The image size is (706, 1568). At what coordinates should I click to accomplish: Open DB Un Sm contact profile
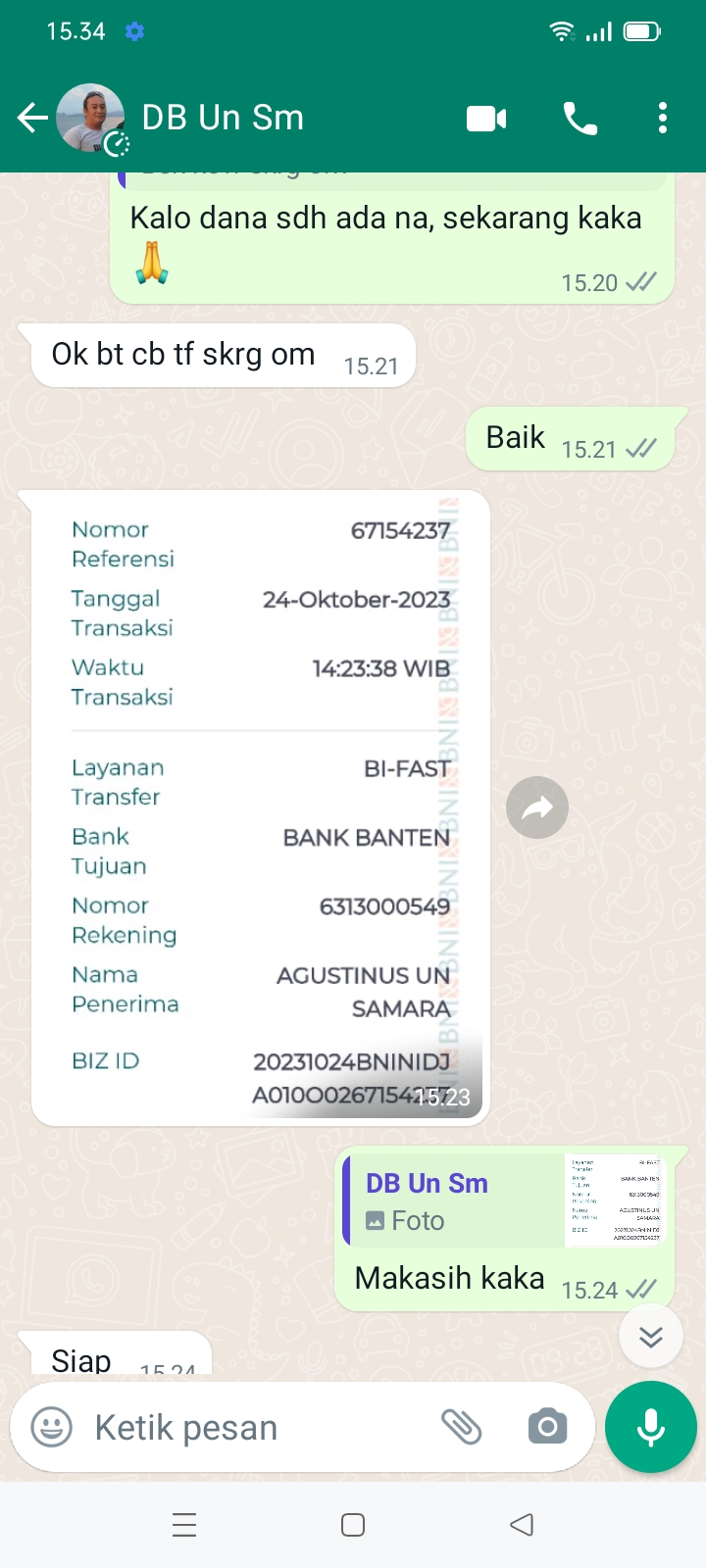[223, 119]
